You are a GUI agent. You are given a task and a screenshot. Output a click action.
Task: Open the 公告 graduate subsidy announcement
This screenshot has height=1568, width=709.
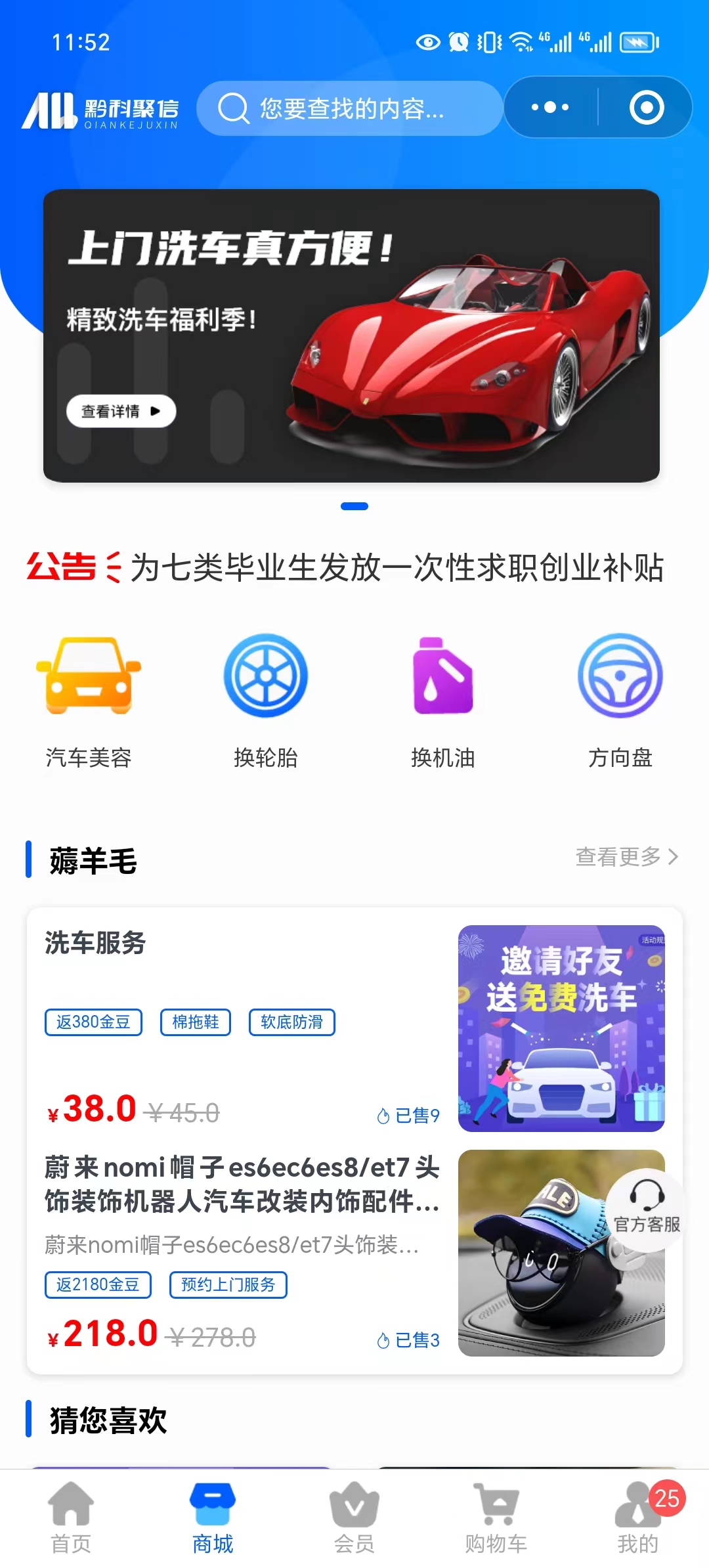[397, 567]
